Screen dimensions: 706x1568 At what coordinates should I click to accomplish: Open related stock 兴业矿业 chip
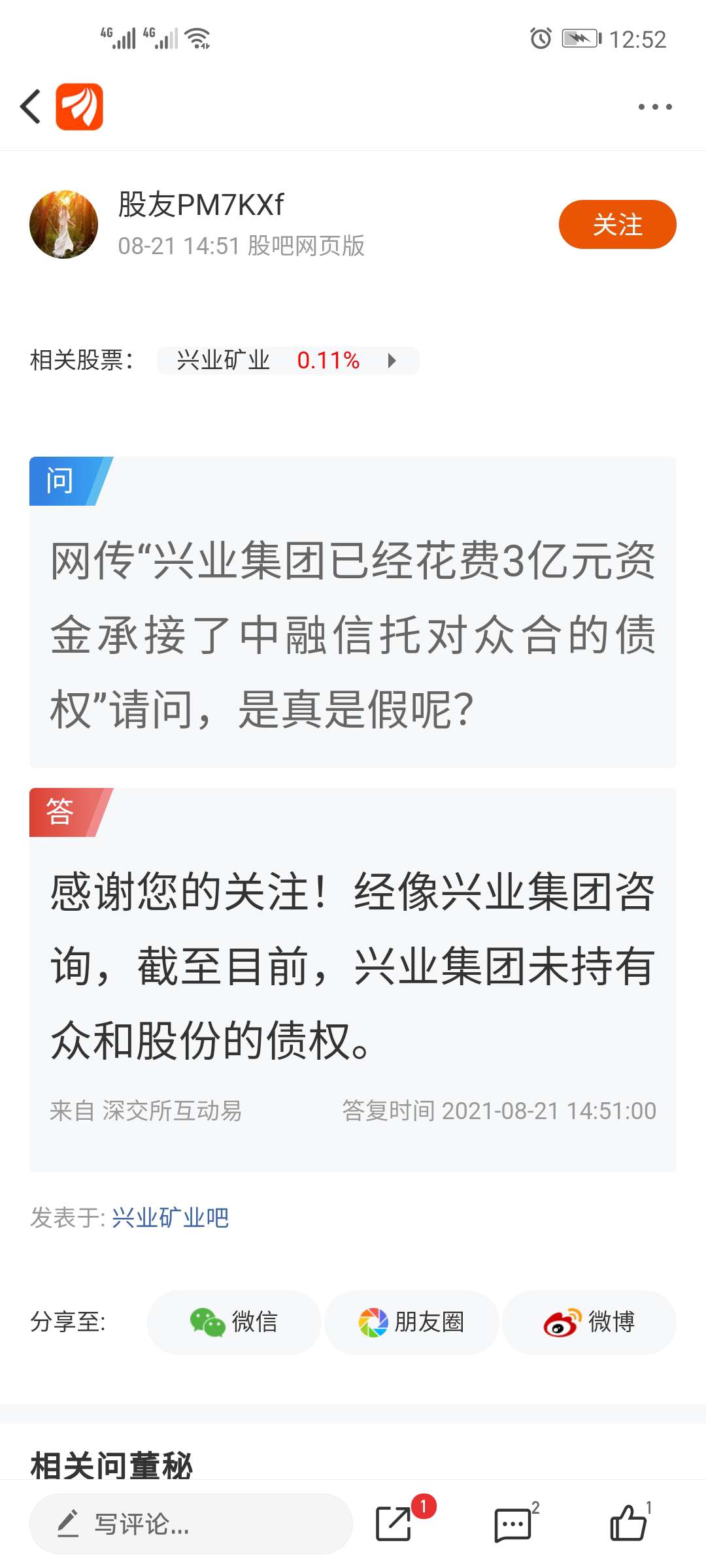tap(288, 361)
